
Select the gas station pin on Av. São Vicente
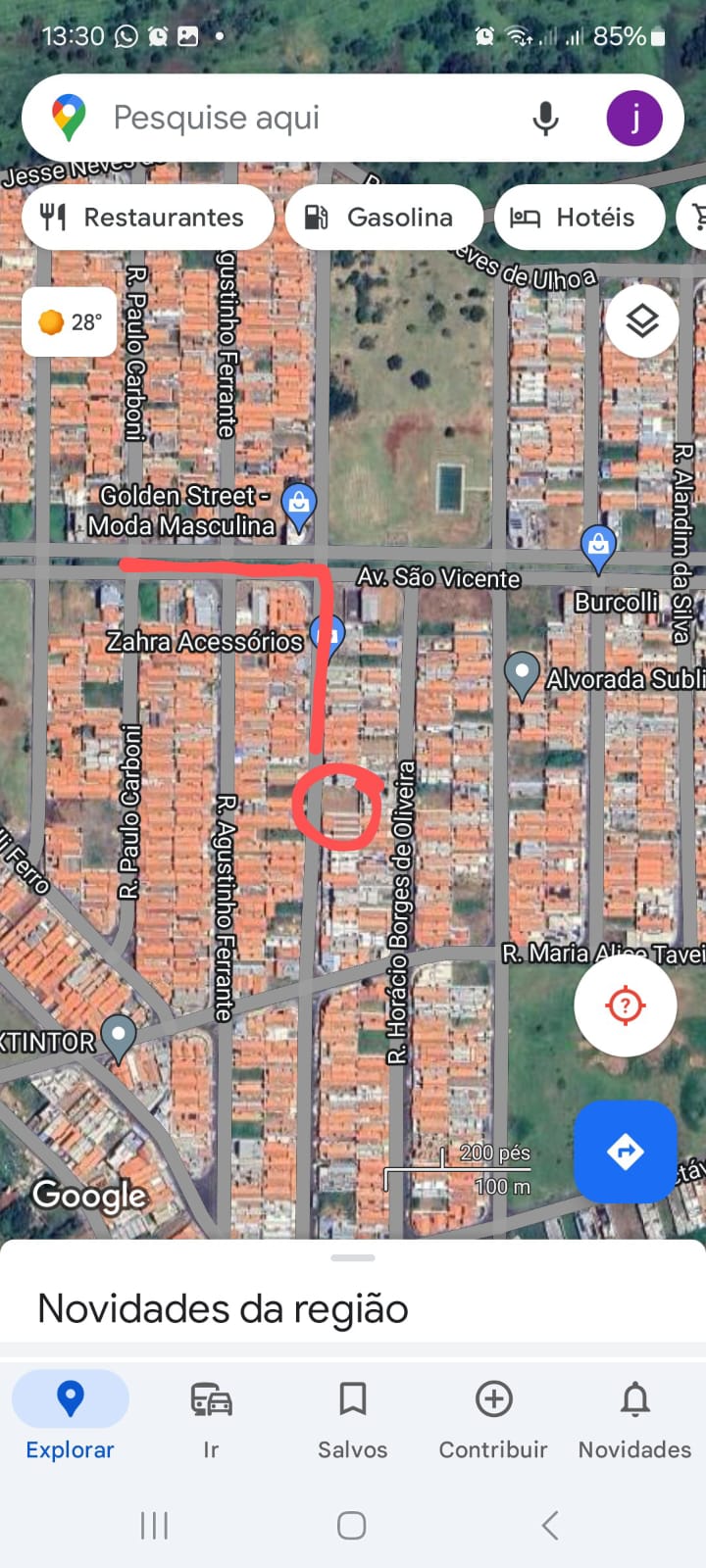pos(329,635)
